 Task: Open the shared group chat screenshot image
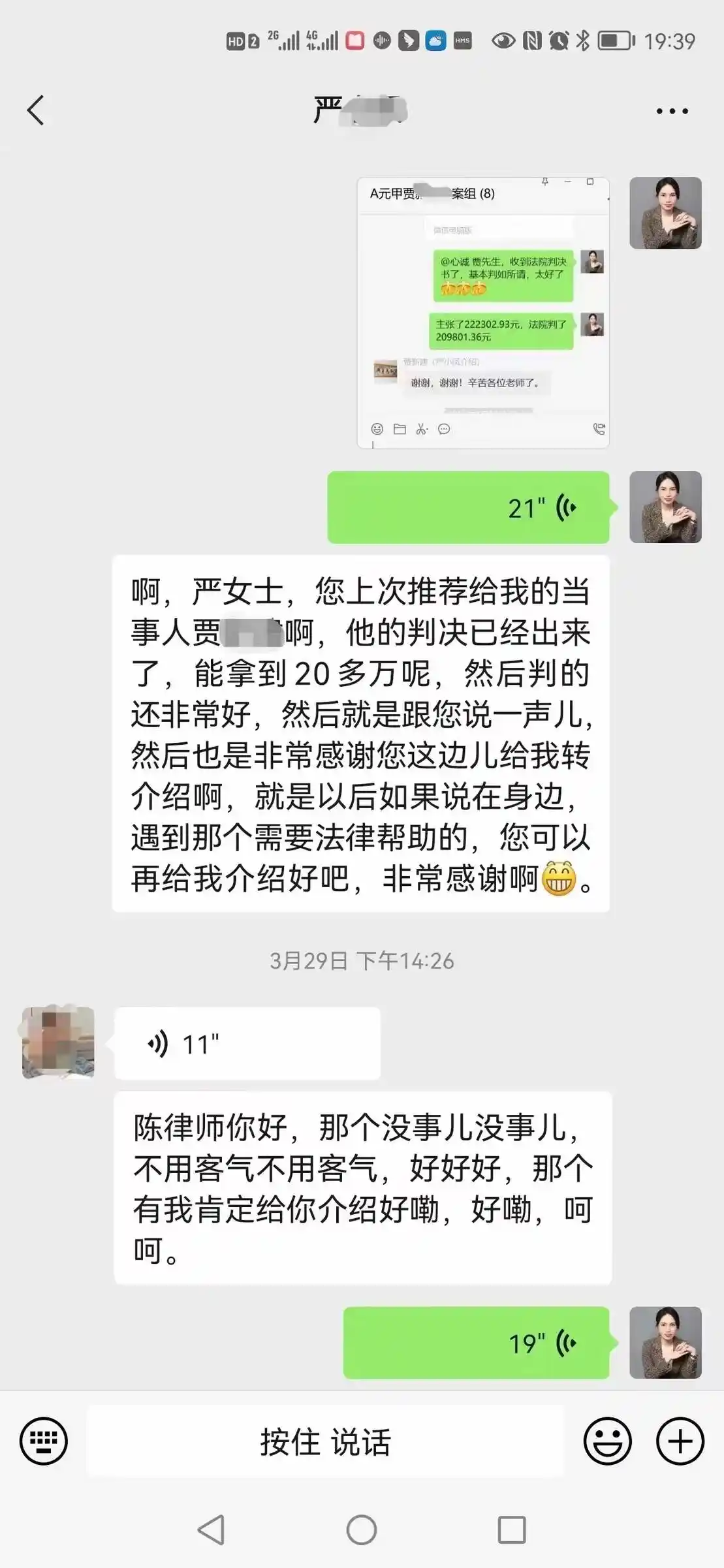[483, 313]
